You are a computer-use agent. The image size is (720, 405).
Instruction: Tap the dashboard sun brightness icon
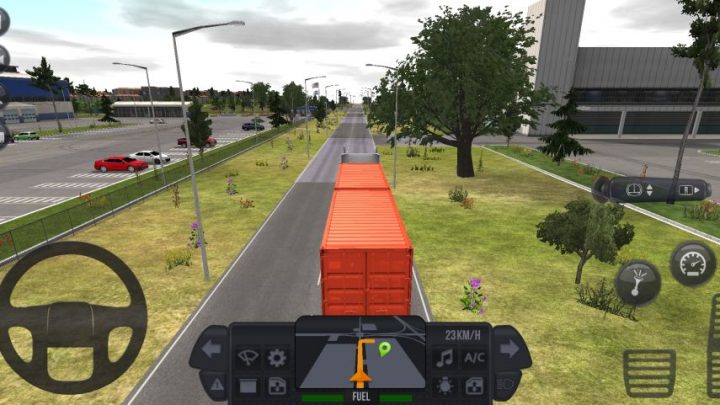(444, 385)
